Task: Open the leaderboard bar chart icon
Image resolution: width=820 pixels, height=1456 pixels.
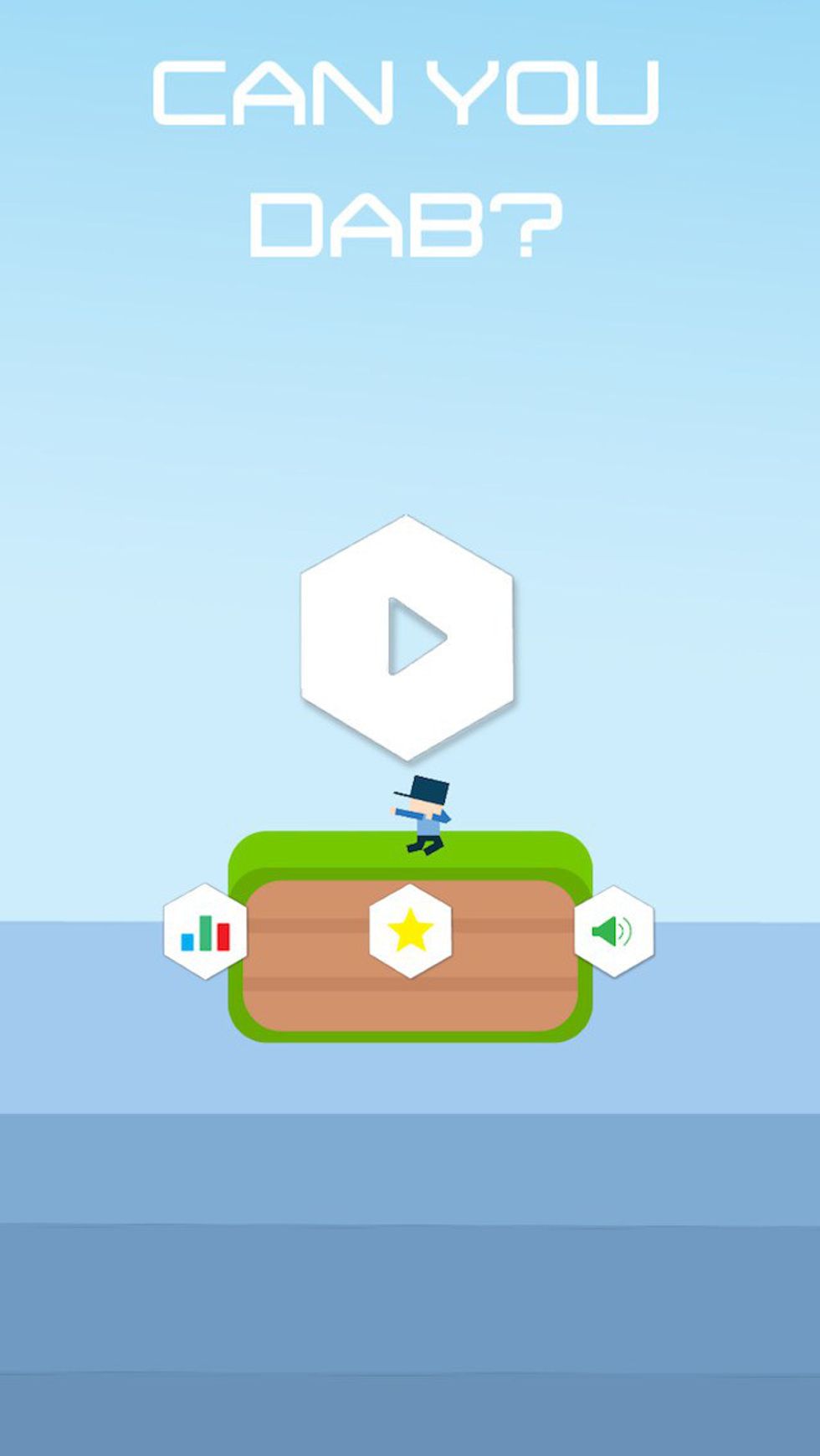Action: [205, 932]
